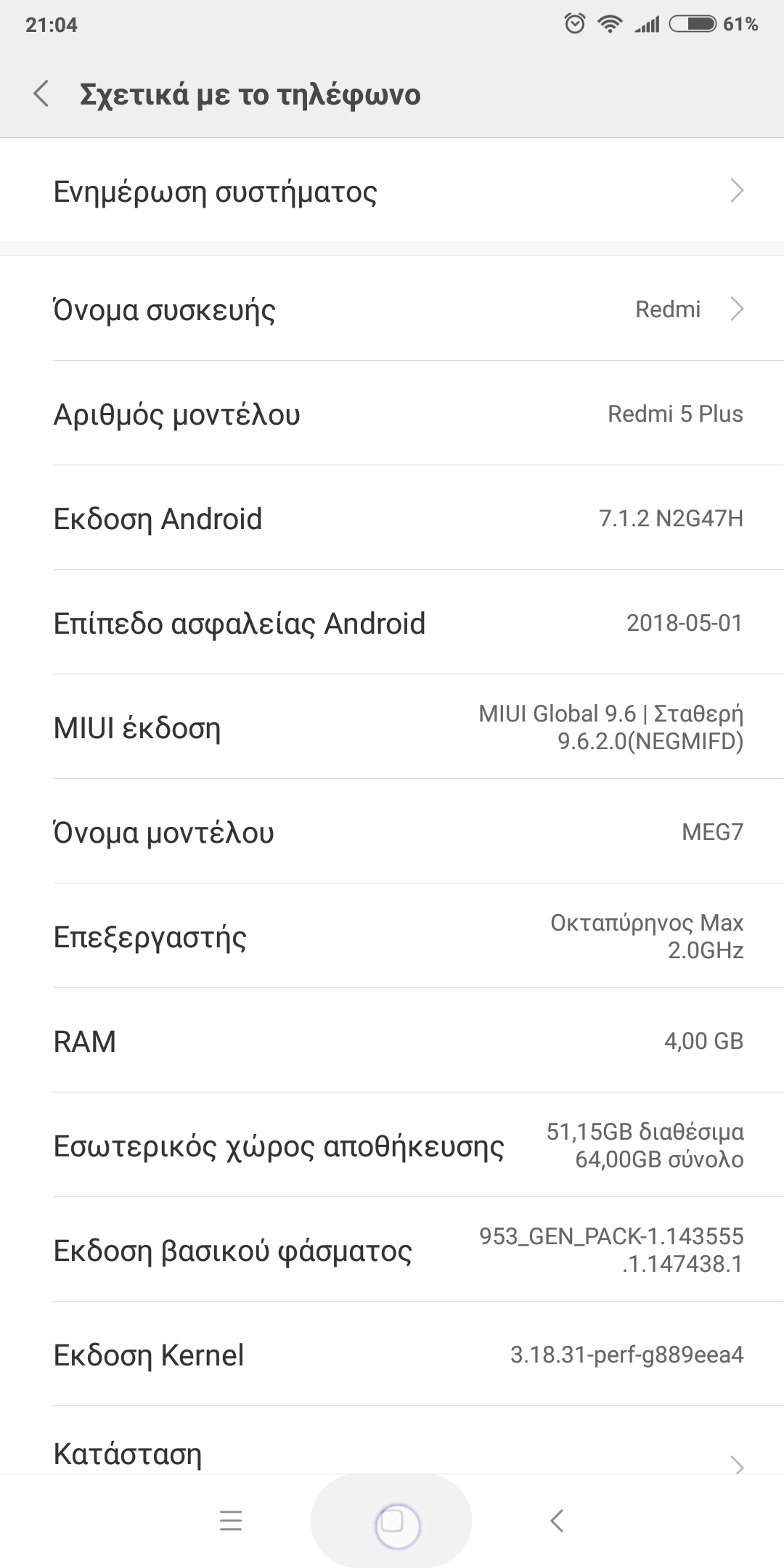Tap the MIUI έκδοση row
This screenshot has width=784, height=1568.
[x=392, y=727]
